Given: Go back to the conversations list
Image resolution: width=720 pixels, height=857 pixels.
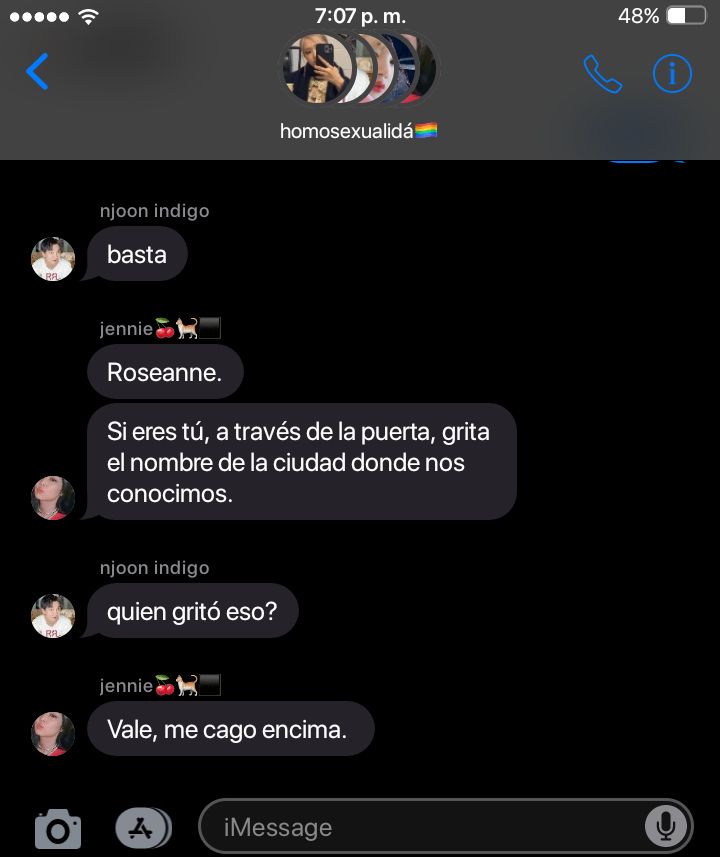Looking at the screenshot, I should click(x=37, y=72).
